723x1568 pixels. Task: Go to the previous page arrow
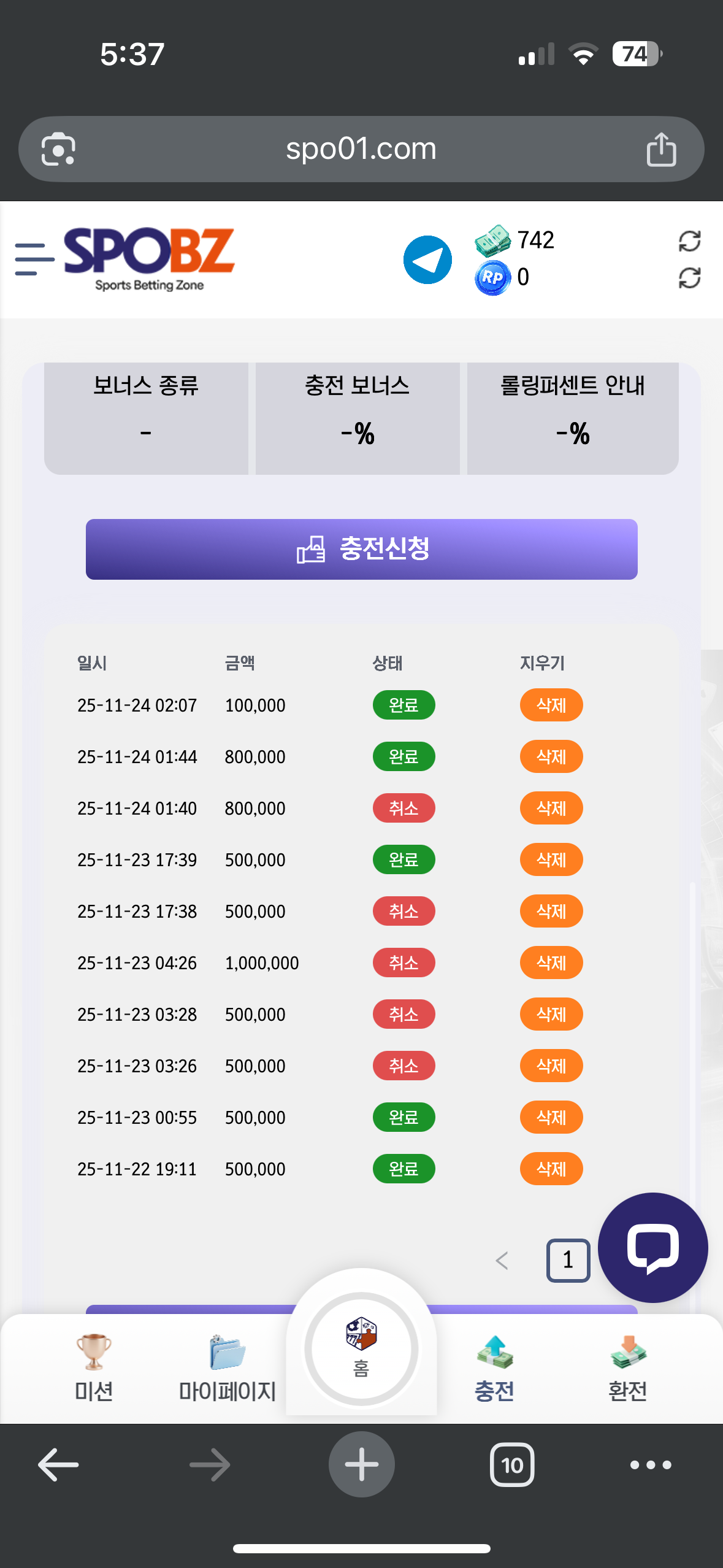pyautogui.click(x=502, y=1261)
